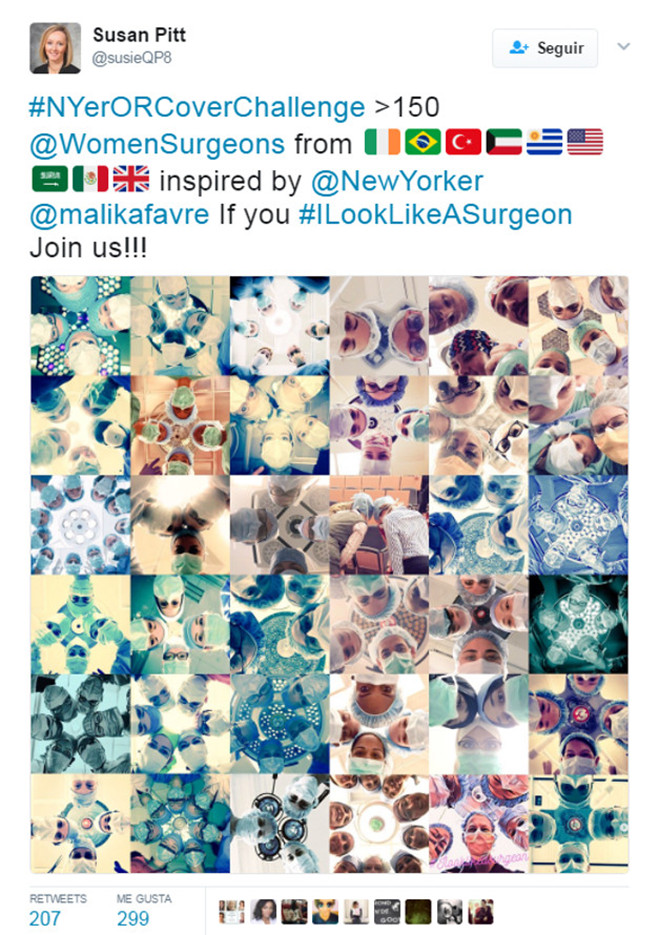Open the @NewYorker mention
Image resolution: width=659 pixels, height=935 pixels.
pos(398,181)
